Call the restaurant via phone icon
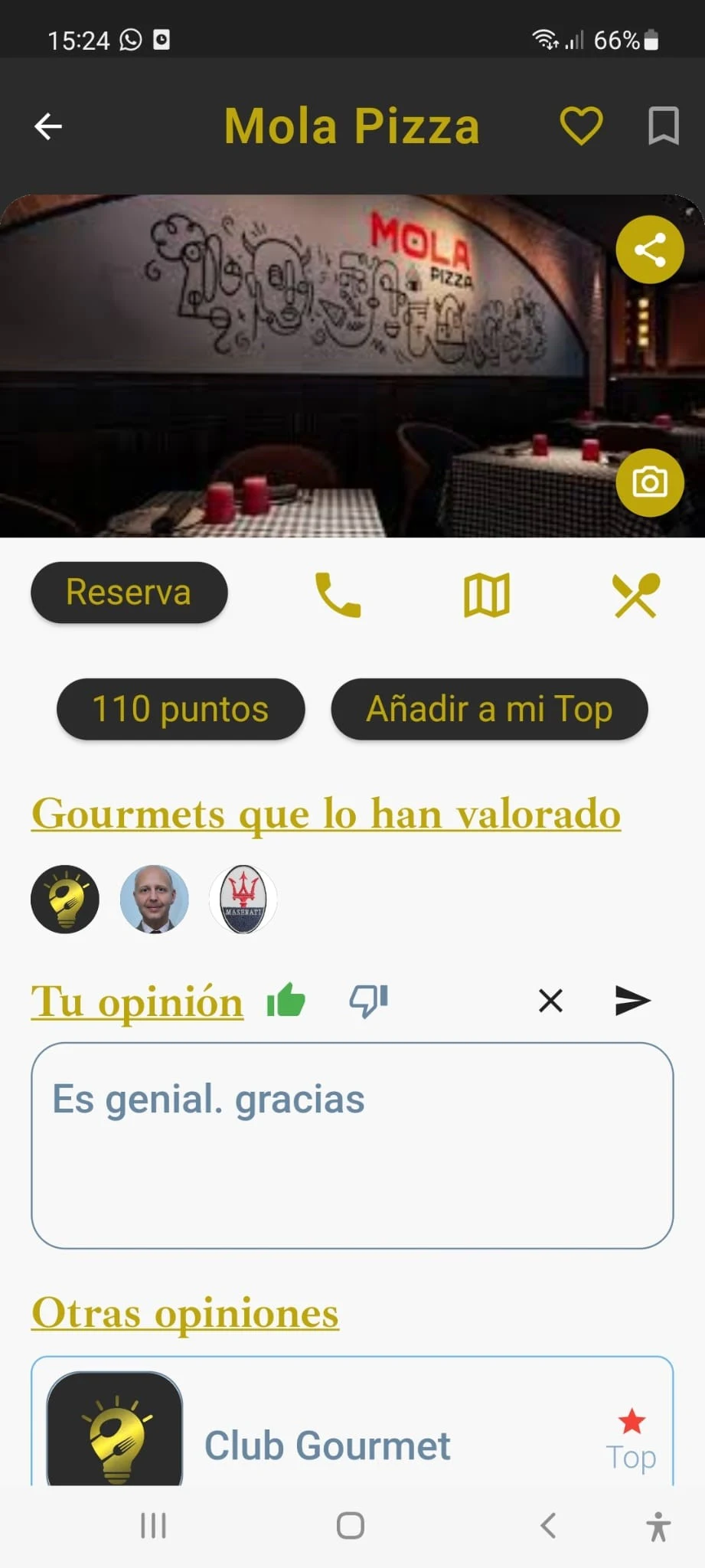Image resolution: width=705 pixels, height=1568 pixels. 338,595
